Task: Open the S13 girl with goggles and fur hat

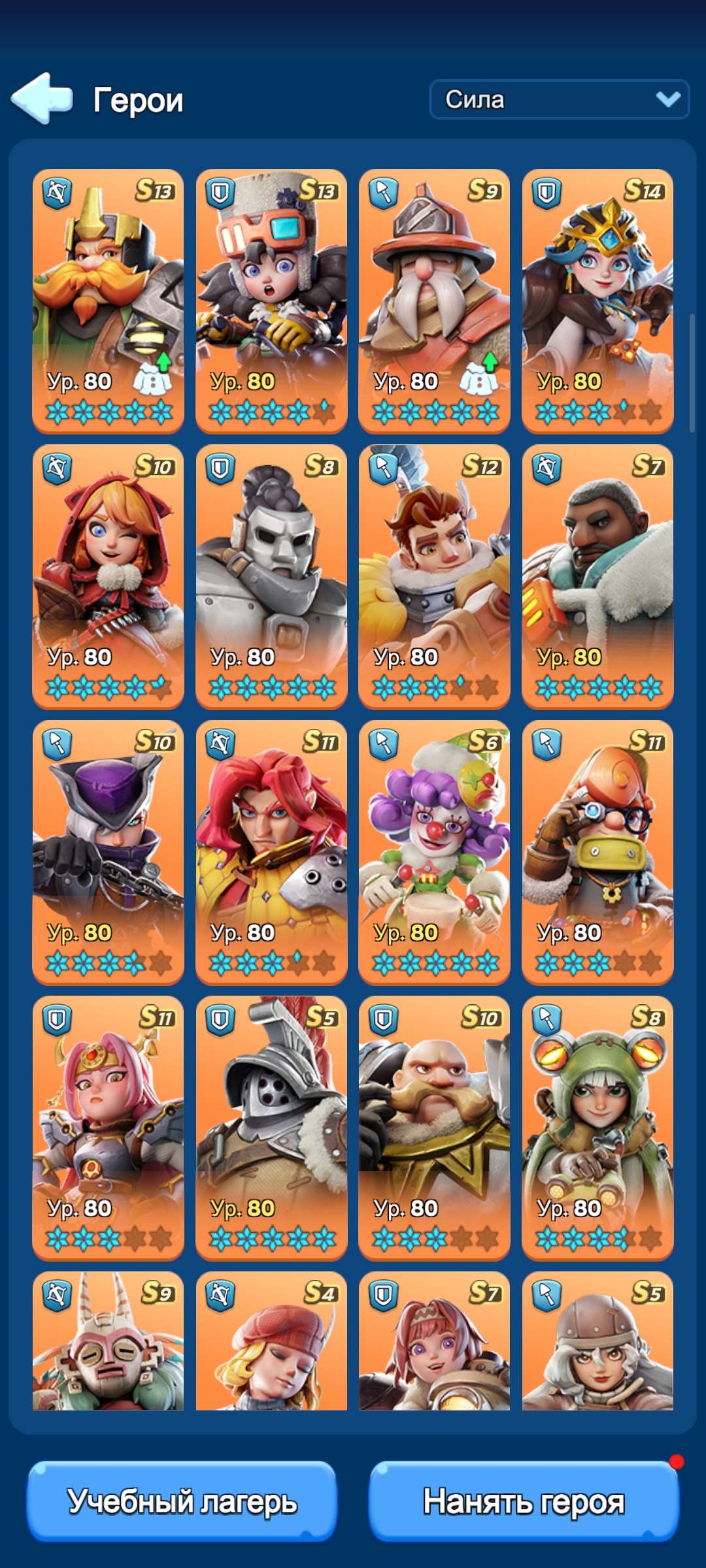Action: click(271, 301)
